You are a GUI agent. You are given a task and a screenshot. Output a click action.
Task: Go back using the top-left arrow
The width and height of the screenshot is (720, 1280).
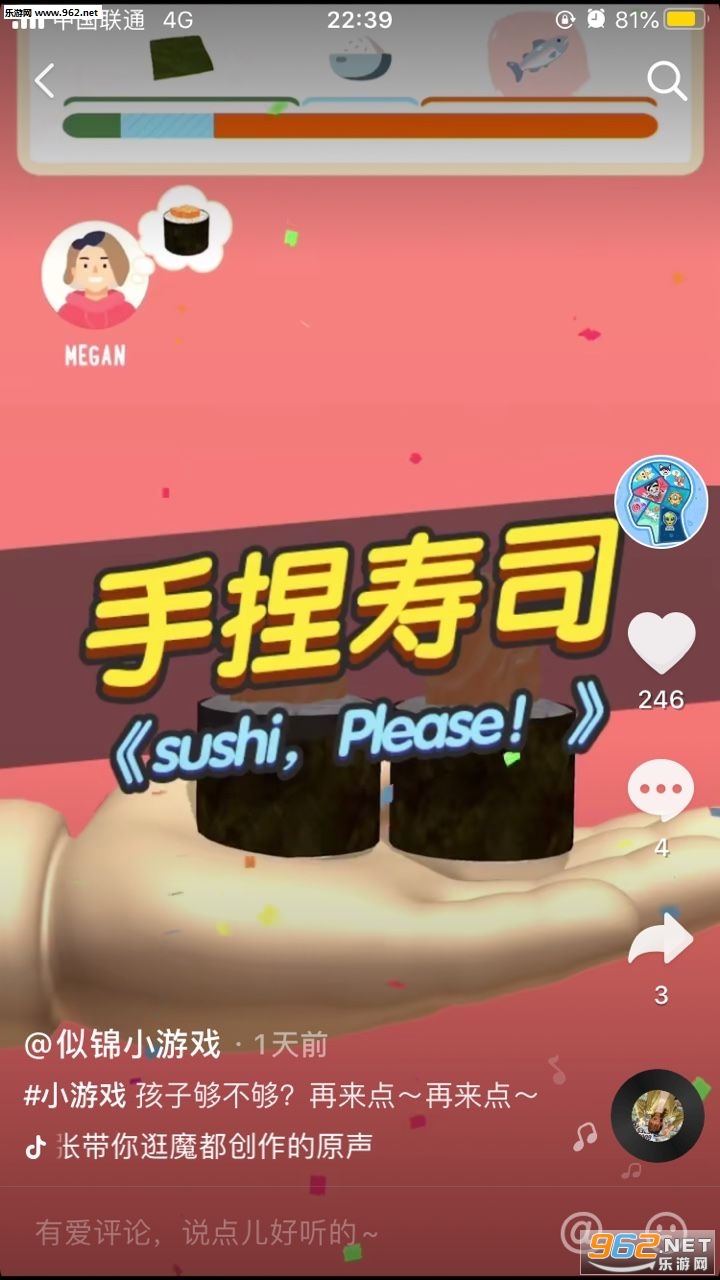45,80
